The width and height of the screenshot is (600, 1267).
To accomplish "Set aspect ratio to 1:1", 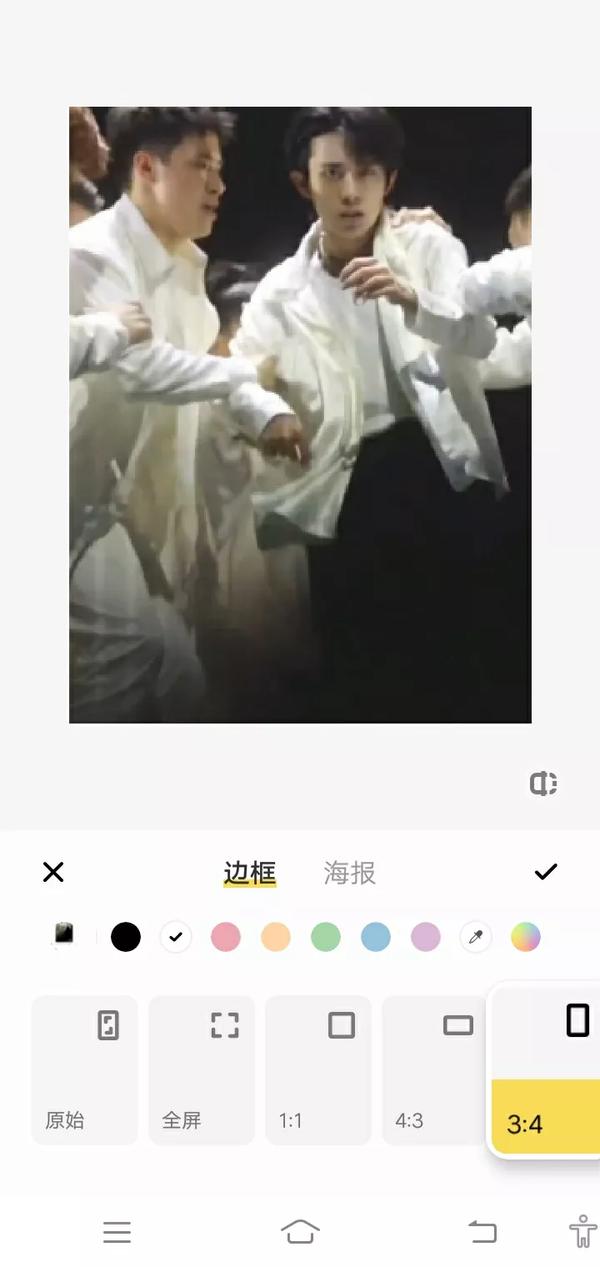I will click(x=318, y=1070).
